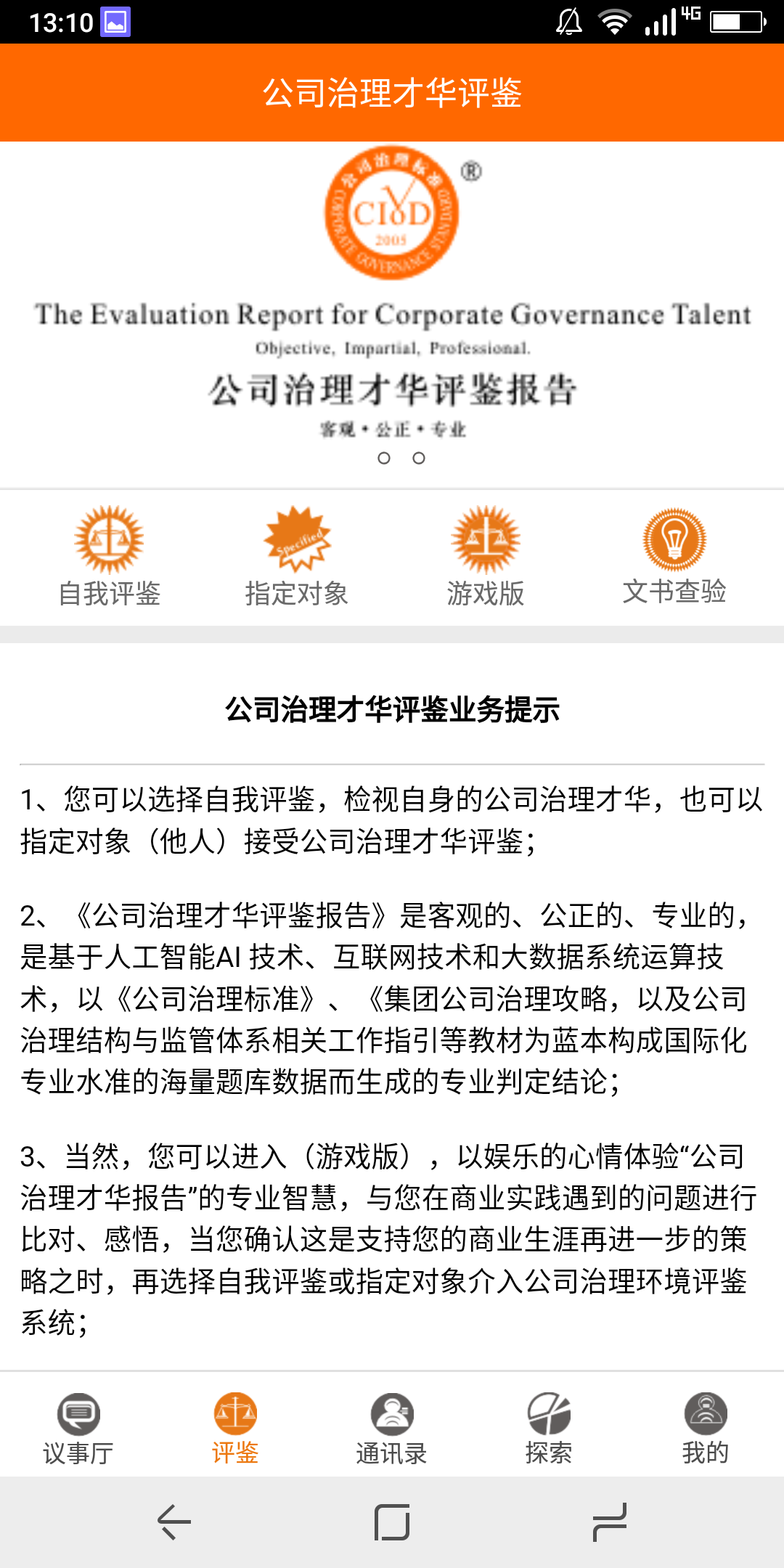Go to home via system button
The height and width of the screenshot is (1568, 784).
click(x=392, y=1522)
